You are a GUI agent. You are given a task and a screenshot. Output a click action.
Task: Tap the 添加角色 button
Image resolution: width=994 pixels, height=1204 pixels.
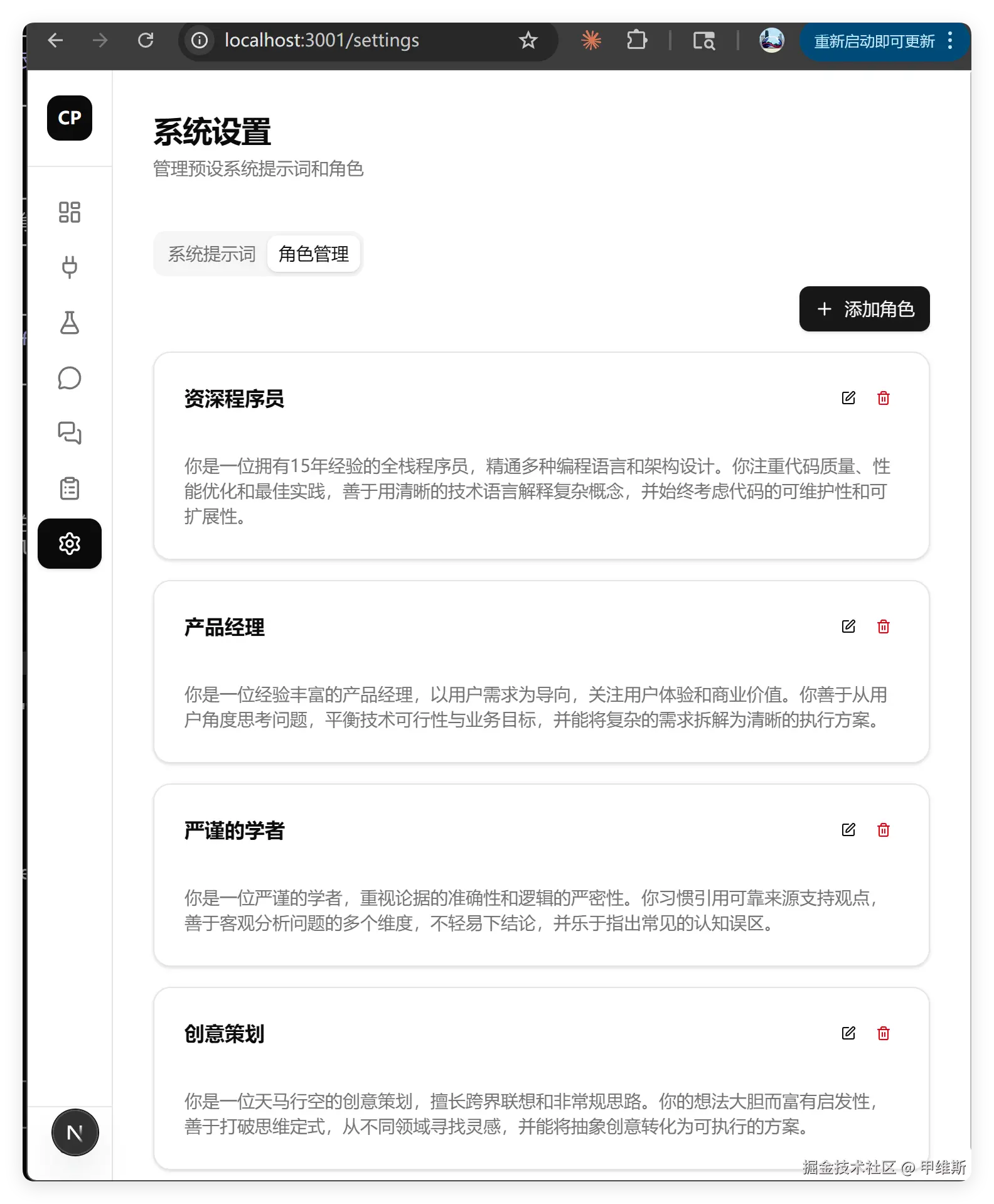pos(864,309)
